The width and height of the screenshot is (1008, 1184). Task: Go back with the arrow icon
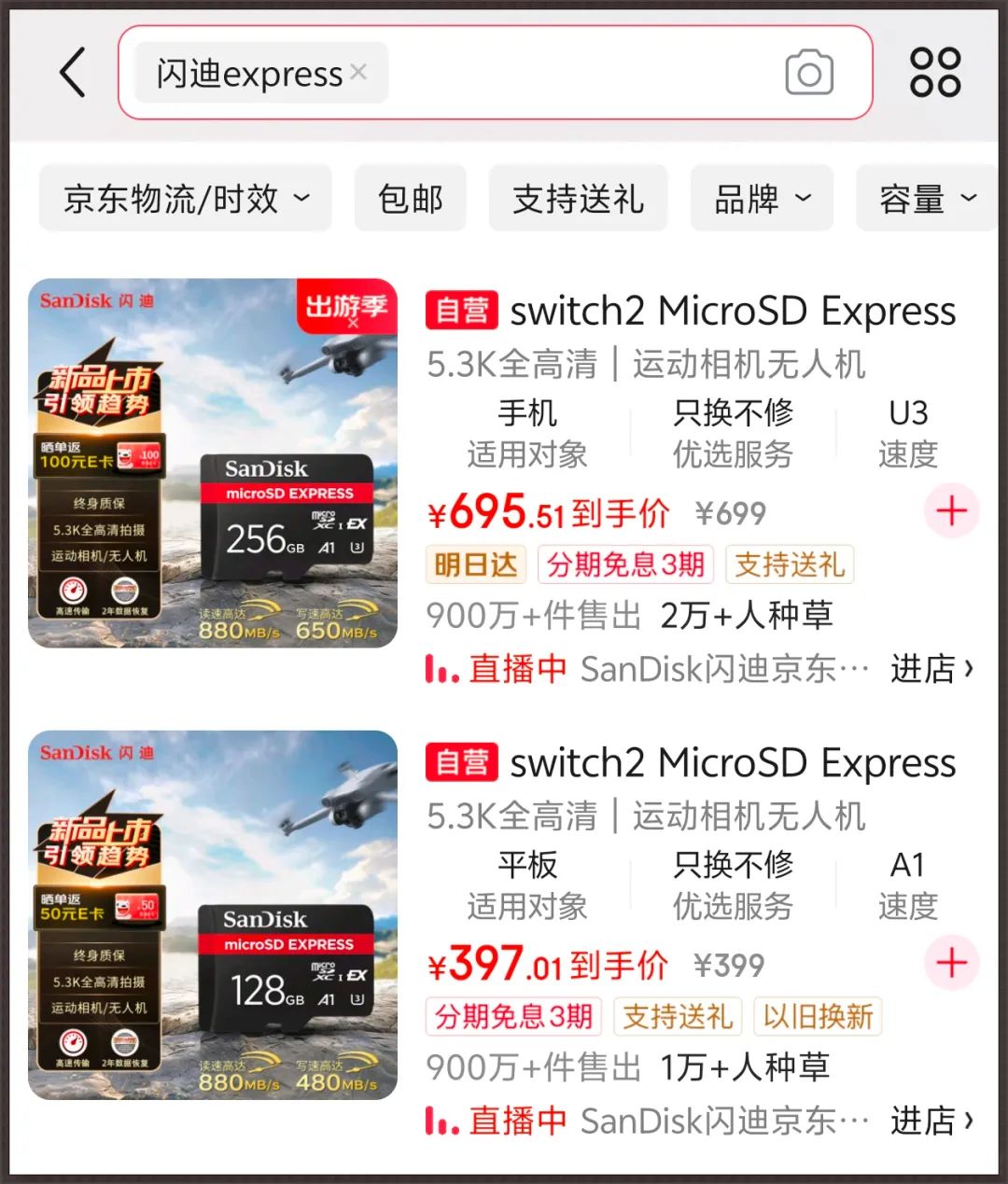73,73
